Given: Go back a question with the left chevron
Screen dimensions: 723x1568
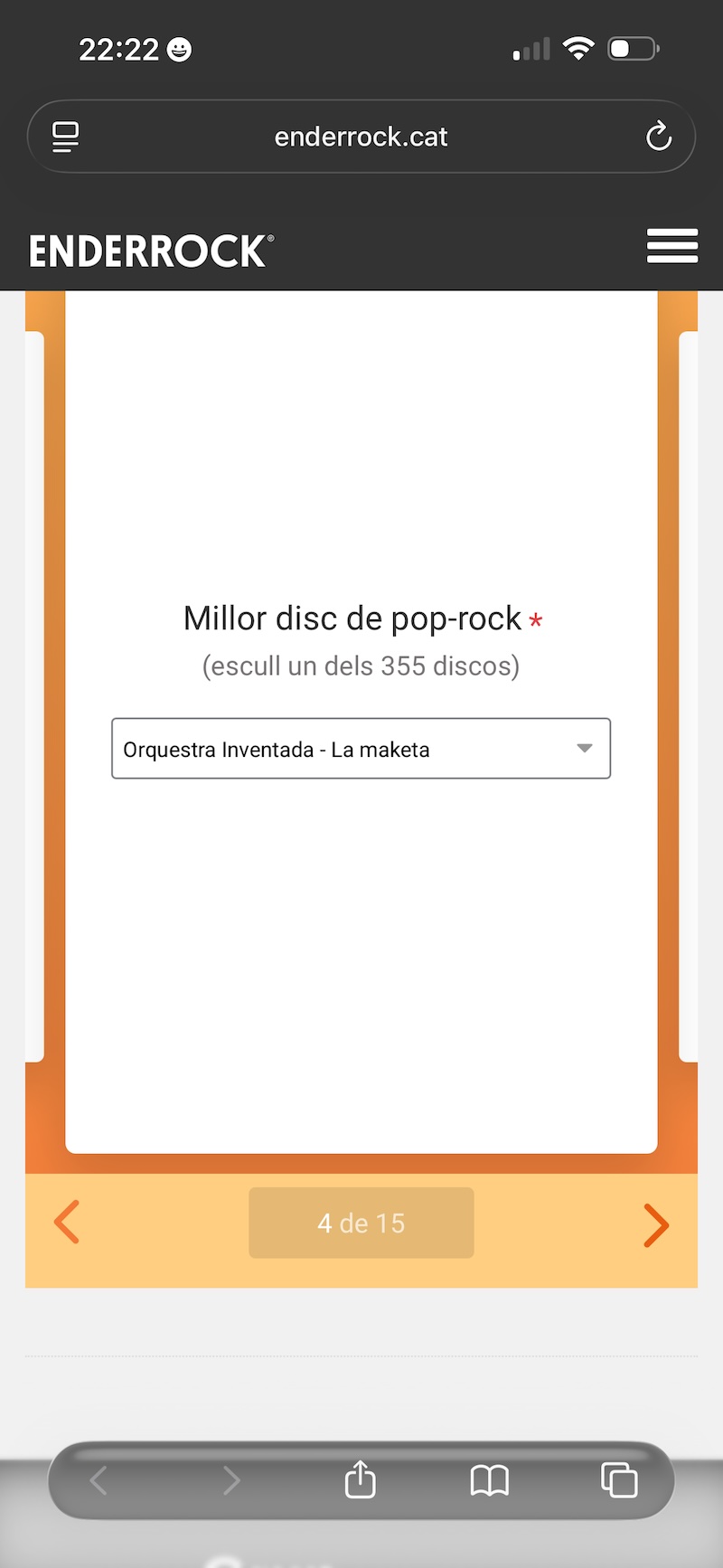Looking at the screenshot, I should point(66,1223).
